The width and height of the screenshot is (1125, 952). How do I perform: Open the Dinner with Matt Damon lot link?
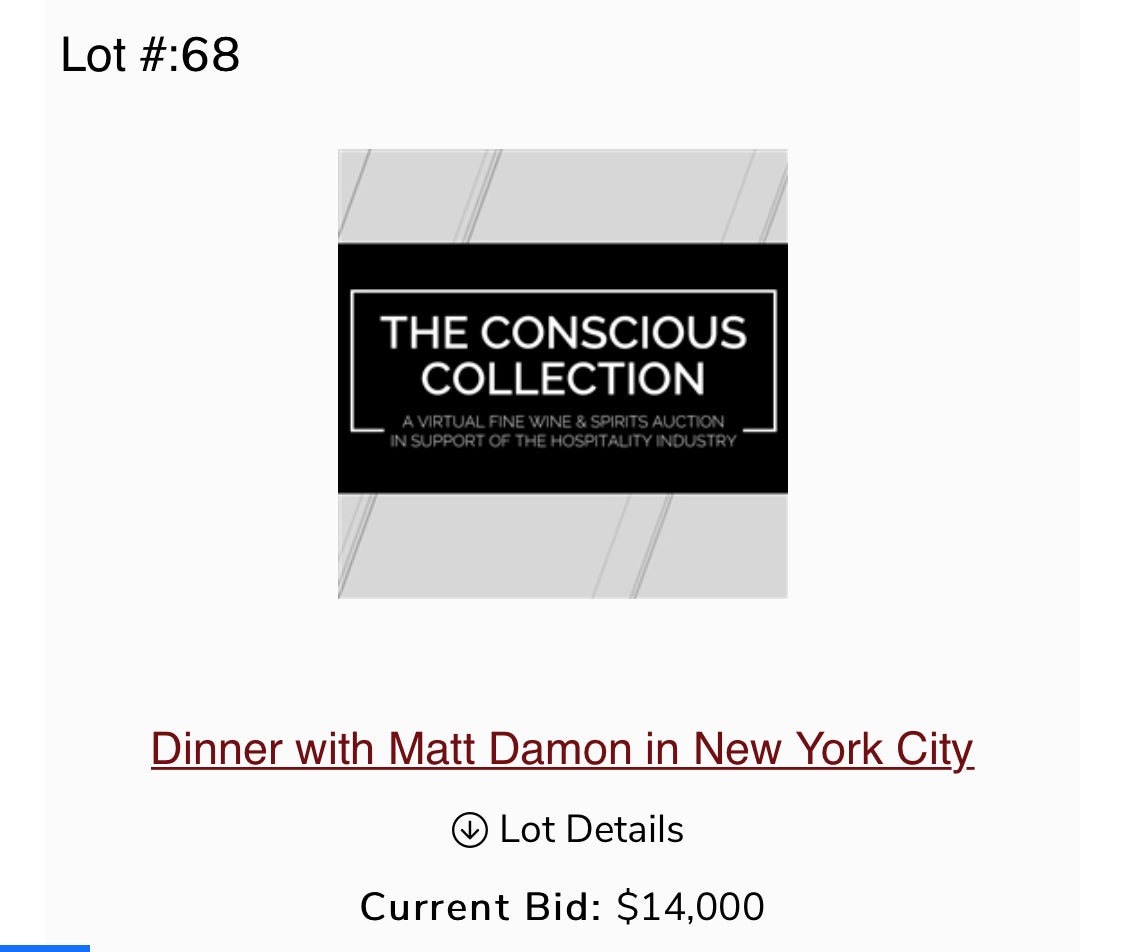coord(562,749)
